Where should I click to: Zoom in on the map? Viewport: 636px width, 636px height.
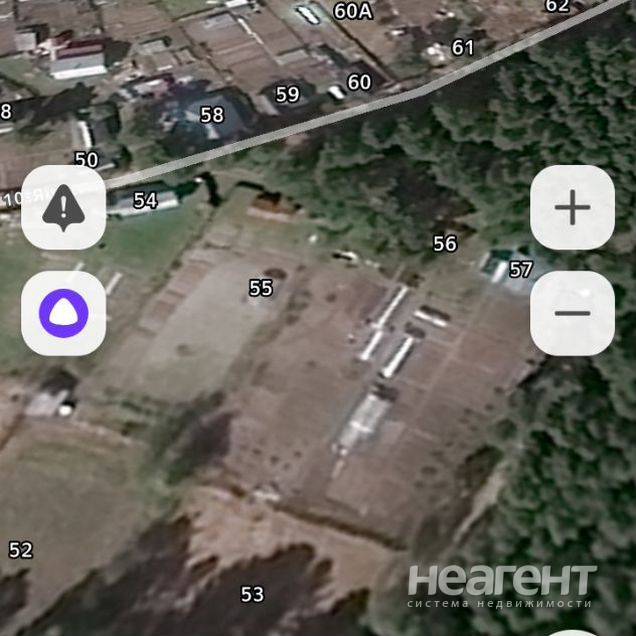(572, 208)
